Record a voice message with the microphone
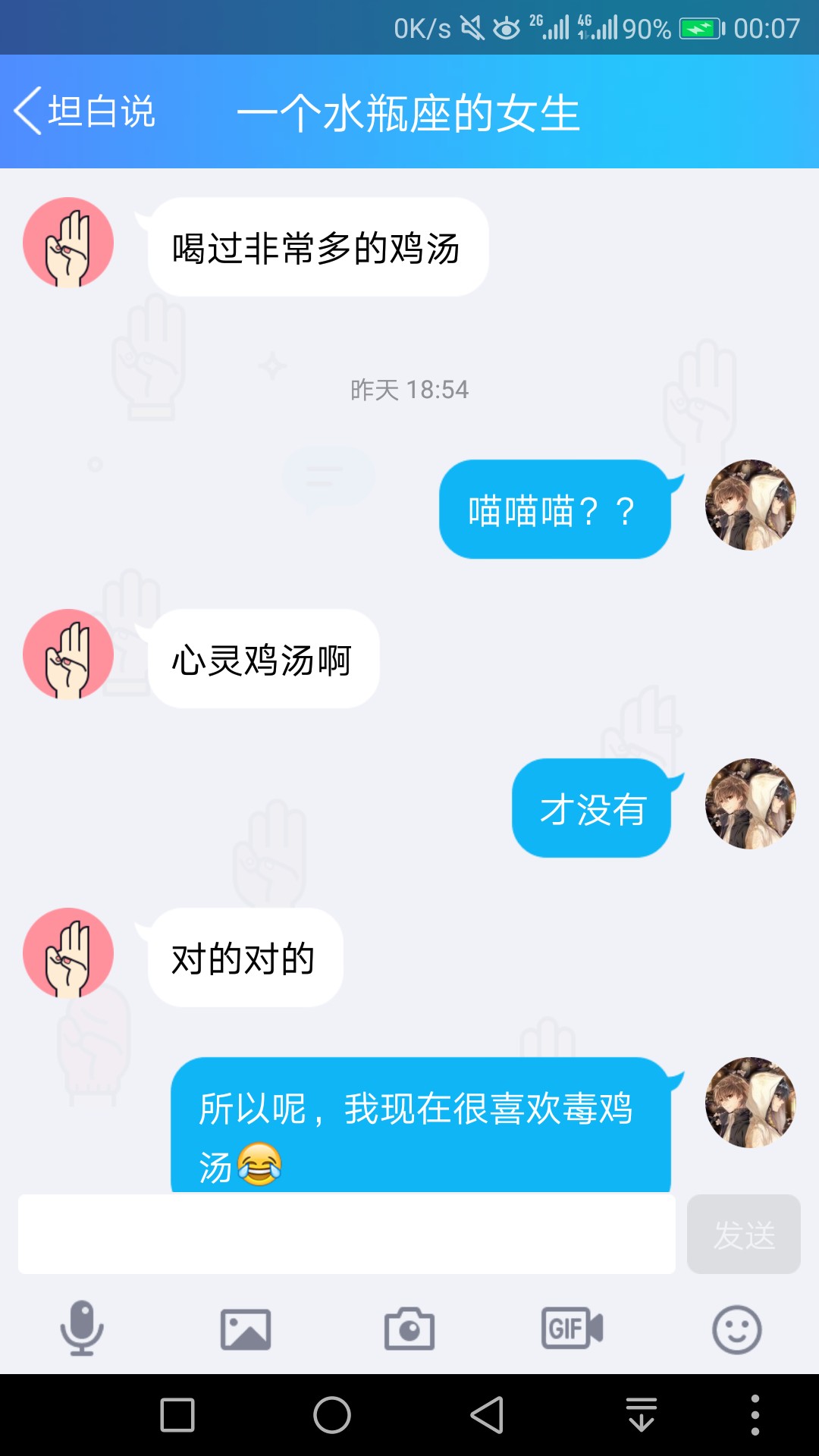Image resolution: width=819 pixels, height=1456 pixels. [82, 1329]
